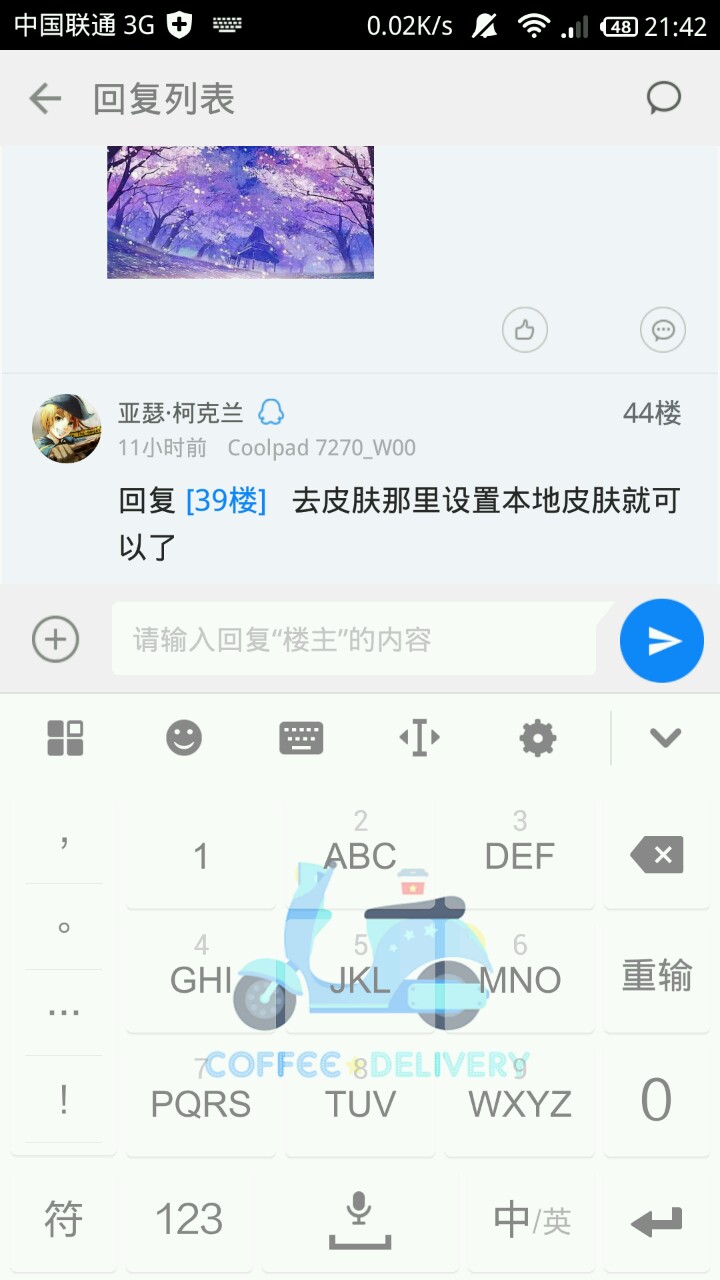Focus the 请输入回复"楼主"的内容 field
720x1280 pixels.
point(355,639)
